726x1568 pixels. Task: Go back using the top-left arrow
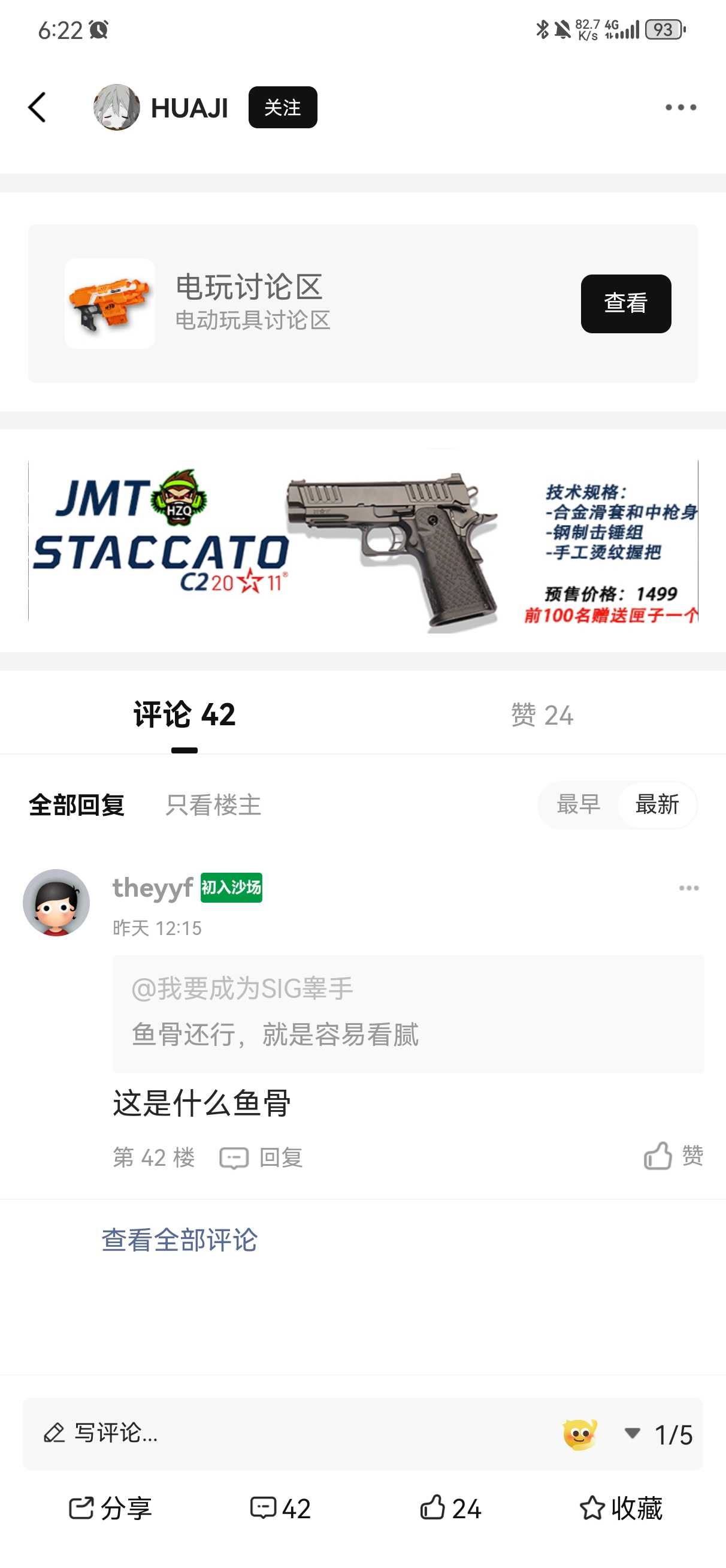pyautogui.click(x=37, y=107)
